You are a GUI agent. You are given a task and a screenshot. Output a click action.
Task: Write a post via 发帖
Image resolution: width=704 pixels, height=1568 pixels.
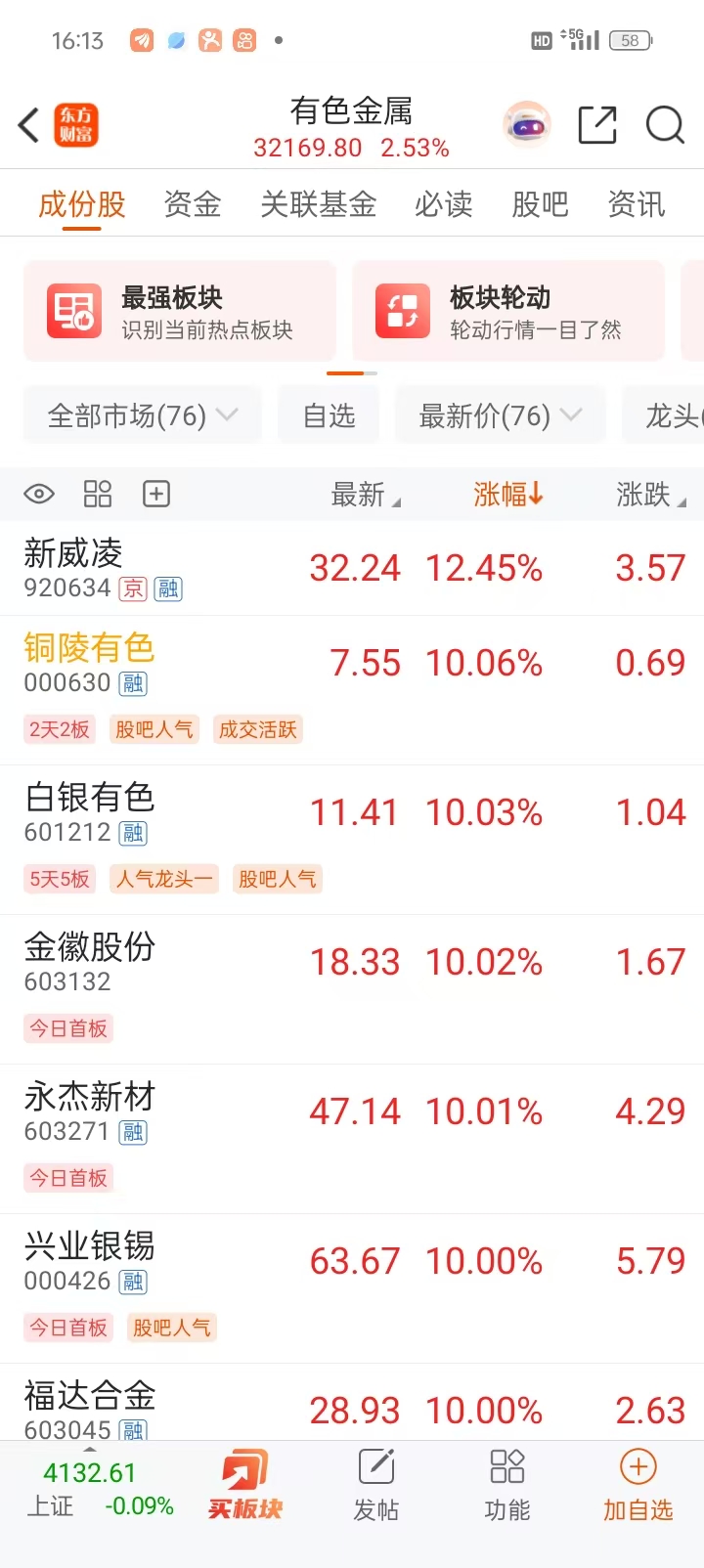376,1486
